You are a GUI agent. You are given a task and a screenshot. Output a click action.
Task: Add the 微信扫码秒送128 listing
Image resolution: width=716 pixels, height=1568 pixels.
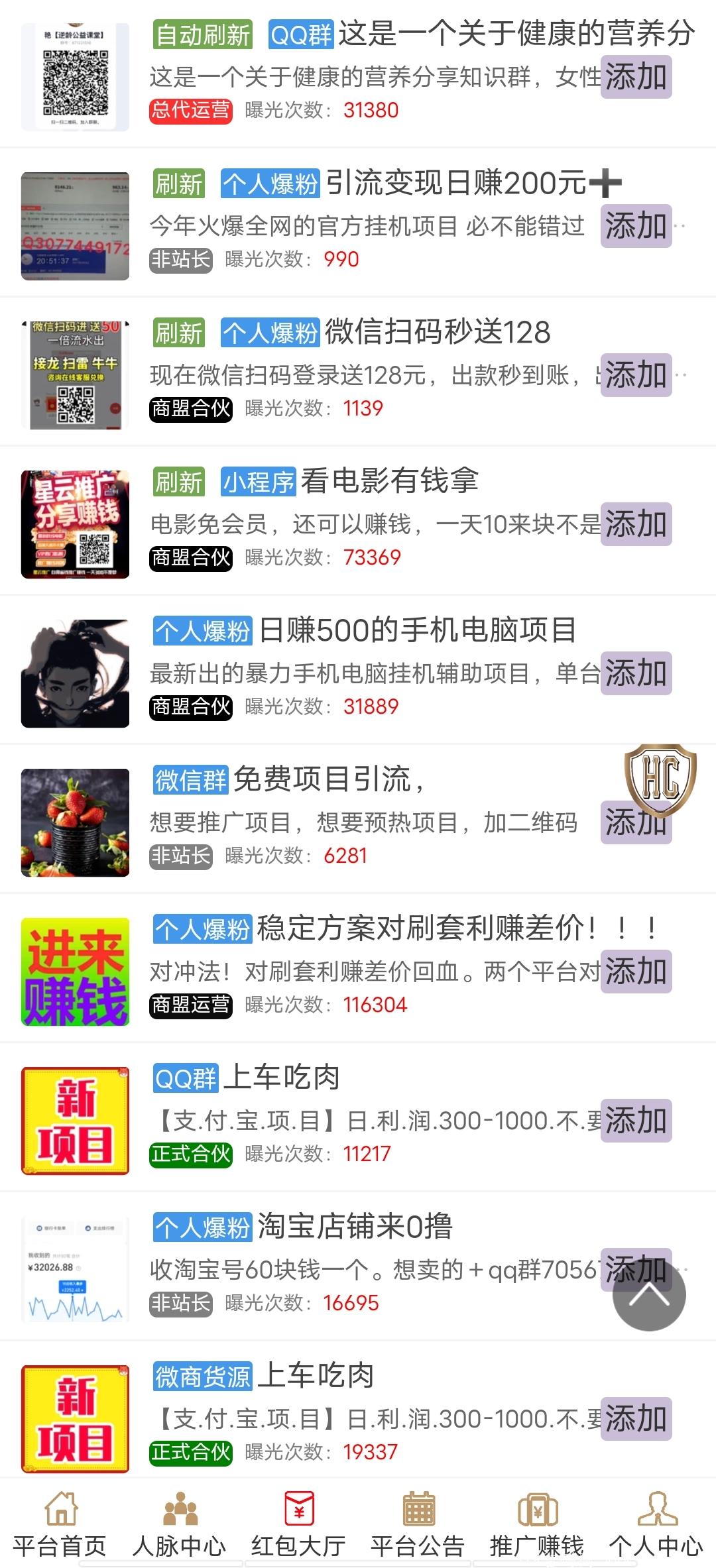point(636,375)
